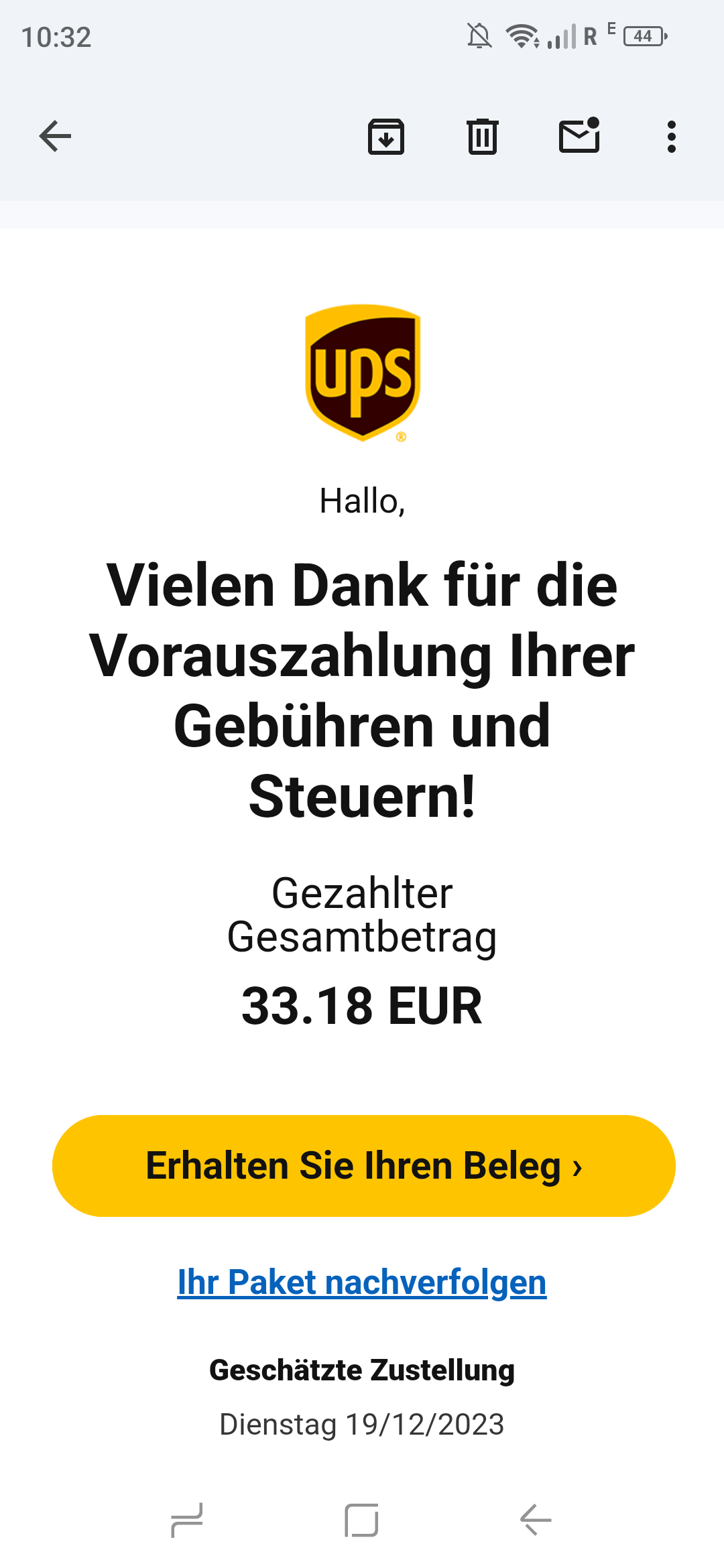Open the "Ihr Paket nachverfolgen" link
The image size is (724, 1568).
[362, 1283]
